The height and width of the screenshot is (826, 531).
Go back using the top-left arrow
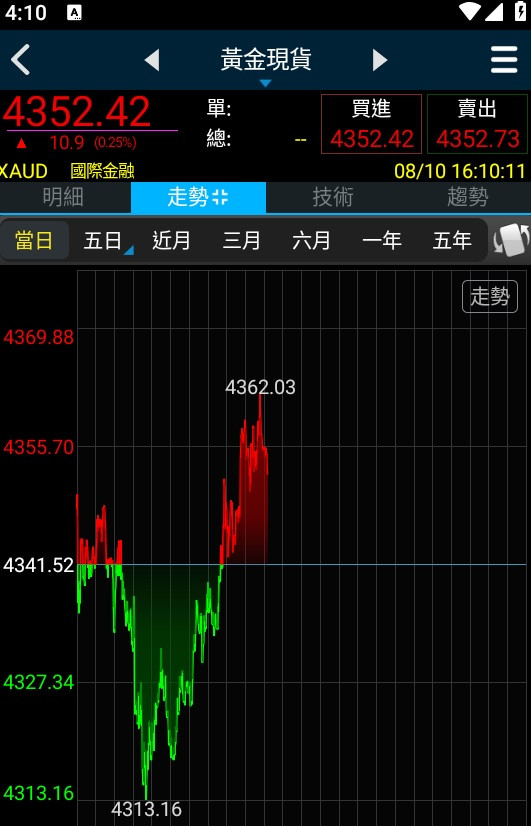point(21,60)
